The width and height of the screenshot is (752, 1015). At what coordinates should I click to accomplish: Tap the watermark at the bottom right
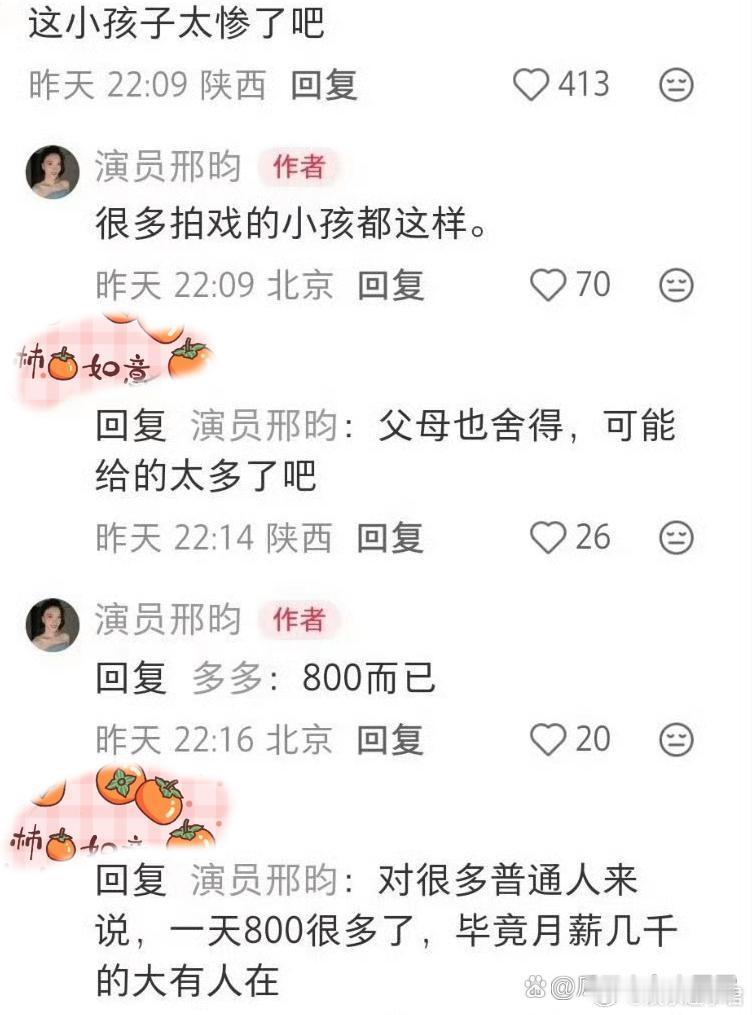[x=640, y=985]
